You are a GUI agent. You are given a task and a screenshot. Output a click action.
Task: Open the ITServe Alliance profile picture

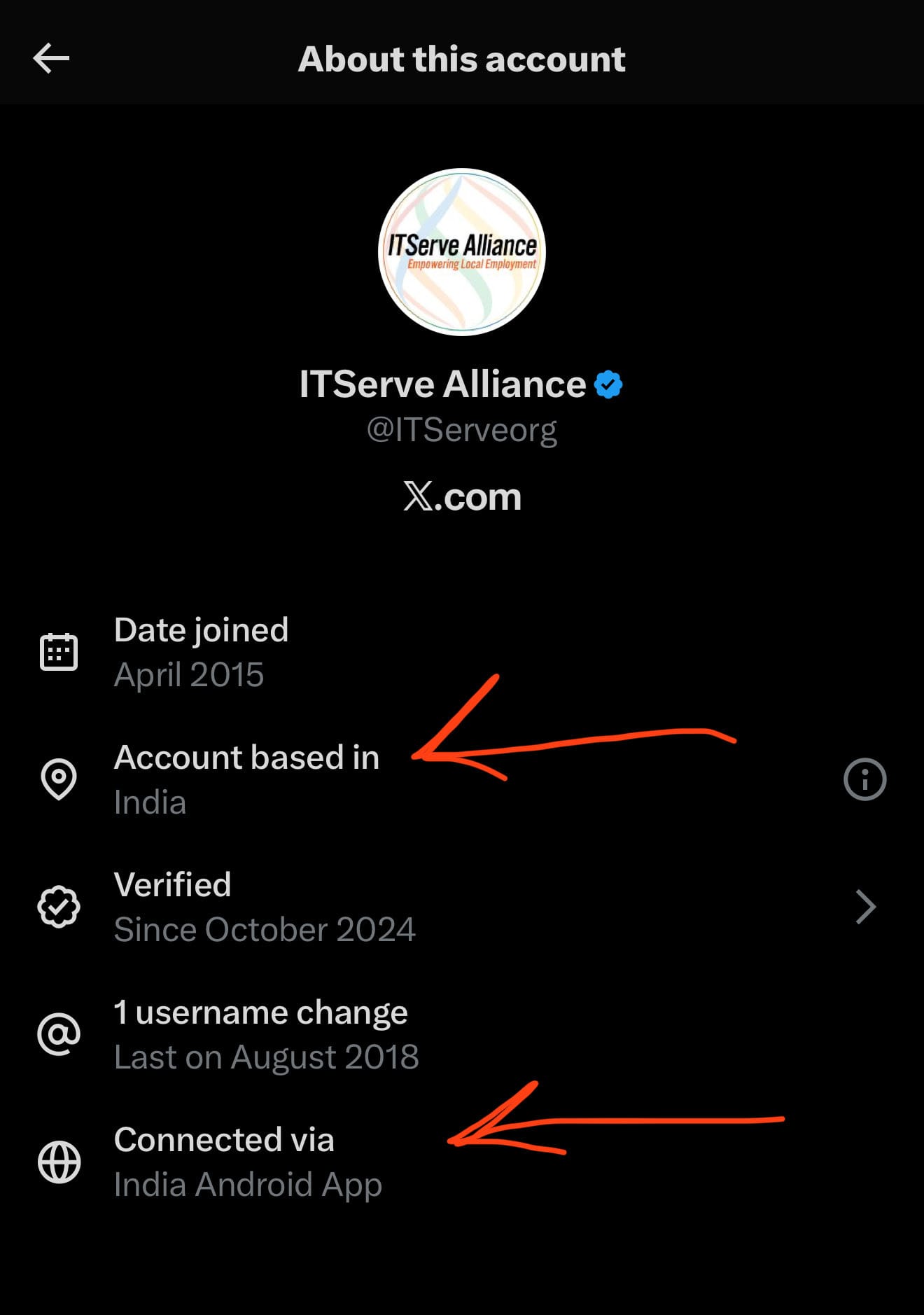point(462,252)
